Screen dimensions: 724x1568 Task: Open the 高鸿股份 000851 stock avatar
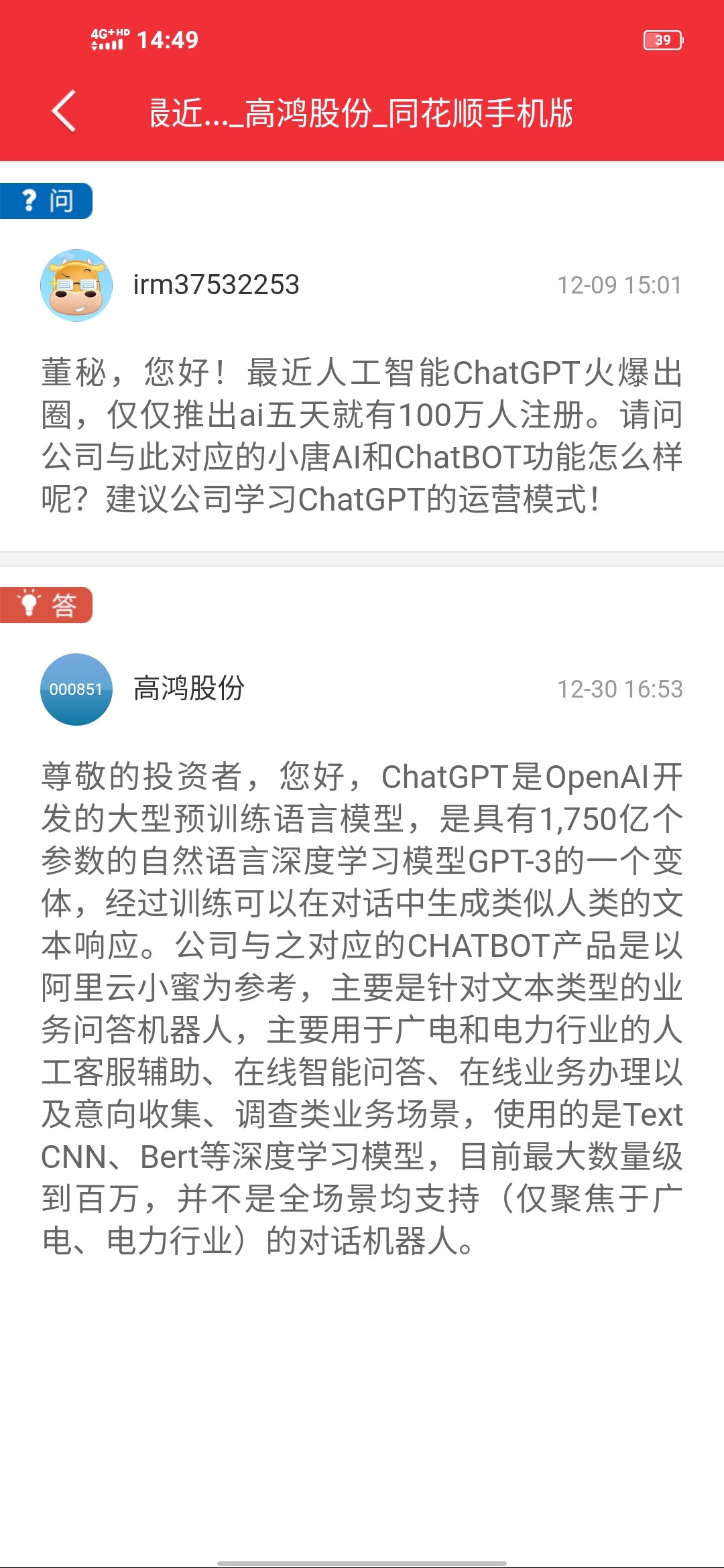click(76, 690)
